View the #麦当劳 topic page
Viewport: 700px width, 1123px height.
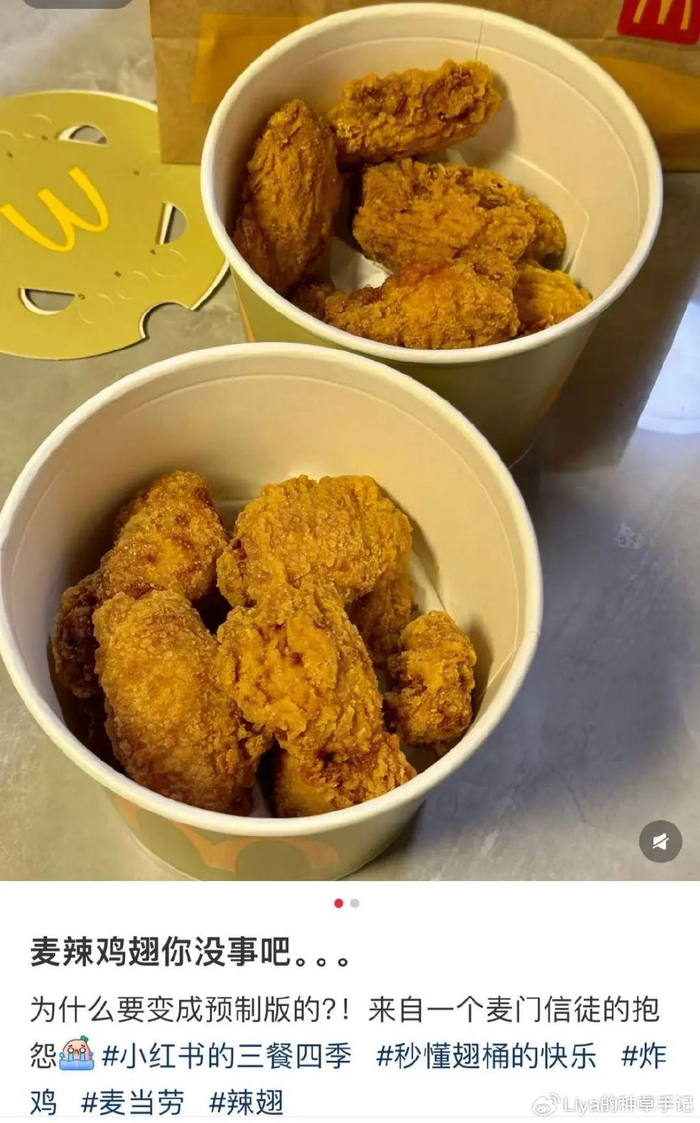pos(133,1101)
